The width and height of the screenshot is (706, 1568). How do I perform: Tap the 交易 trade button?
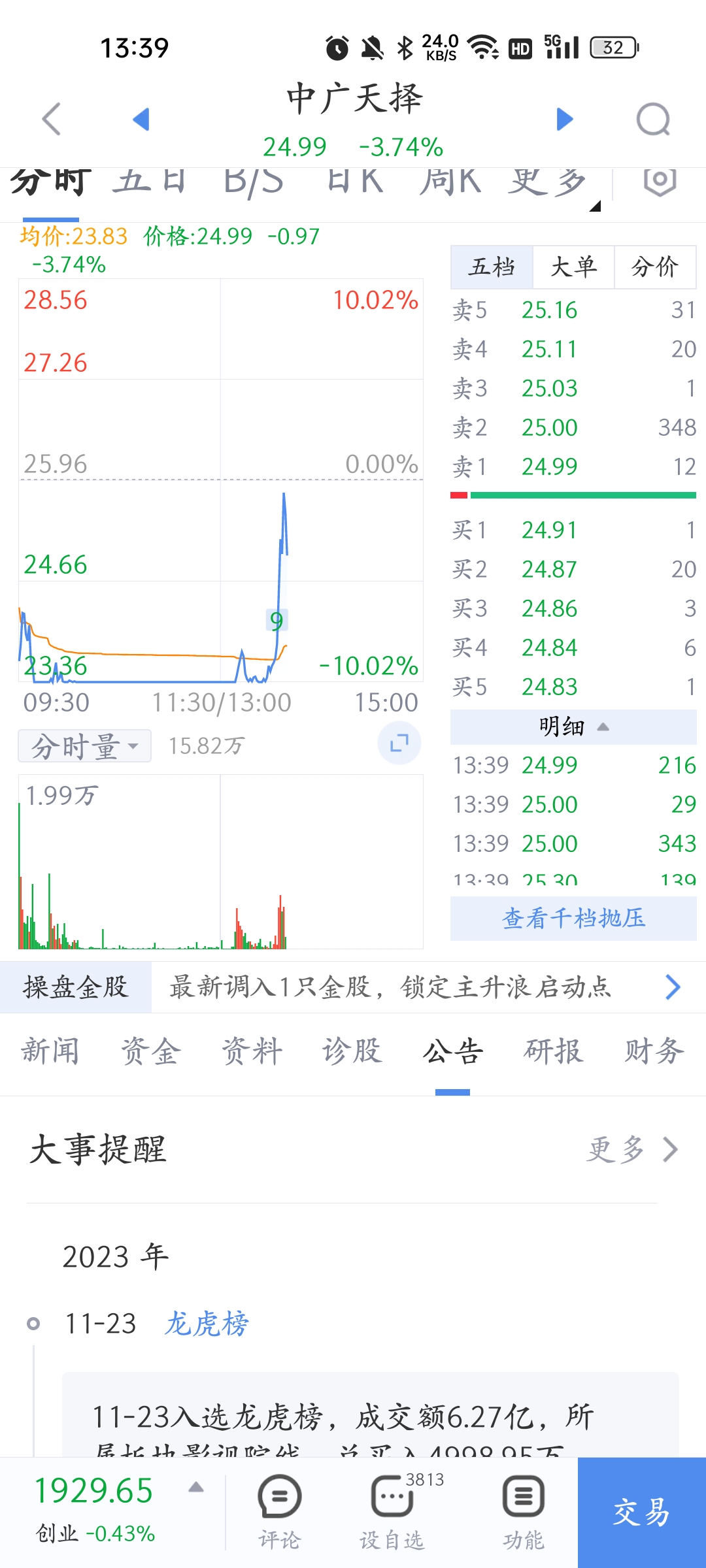pyautogui.click(x=642, y=1512)
